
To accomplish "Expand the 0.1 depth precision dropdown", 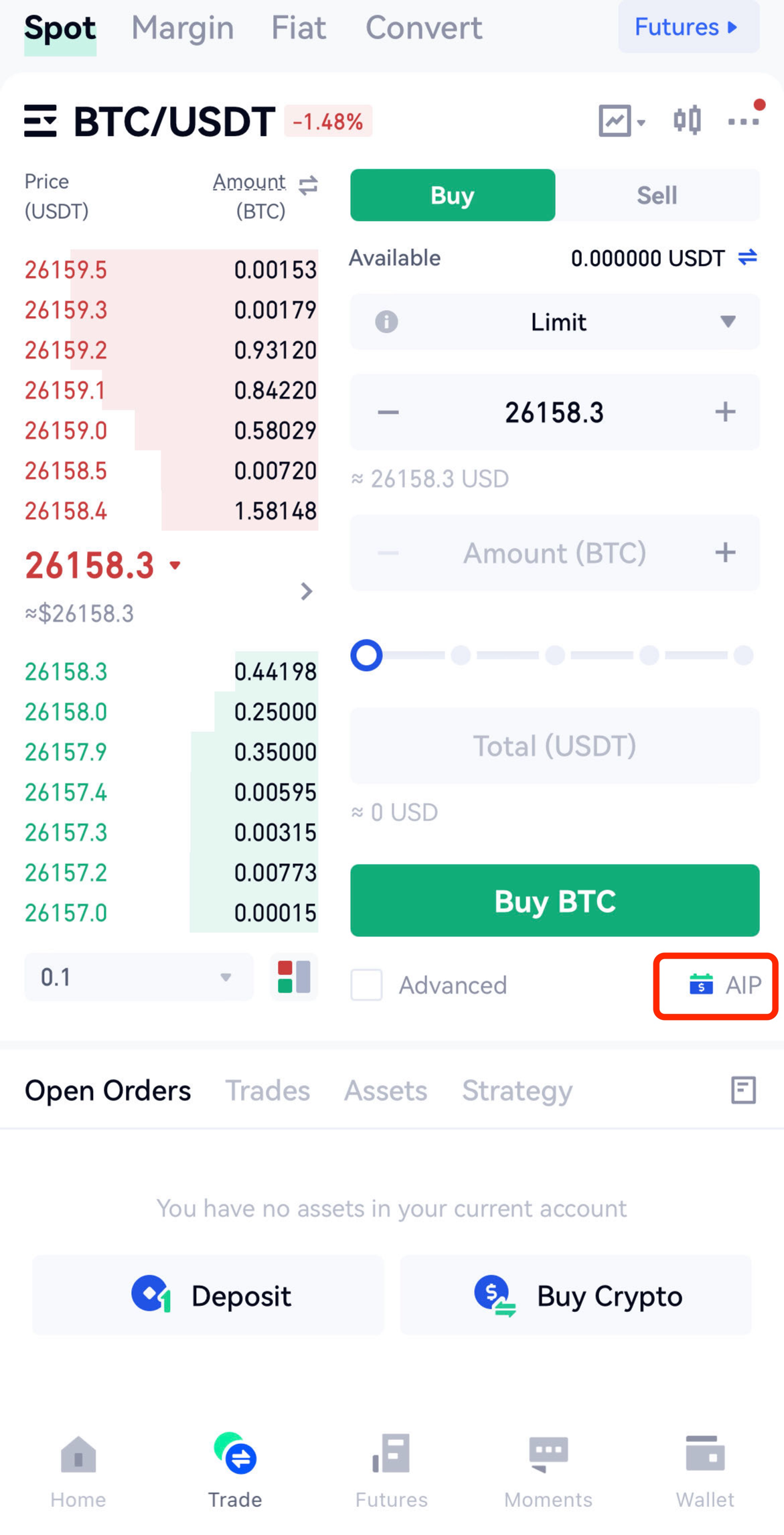I will point(139,977).
